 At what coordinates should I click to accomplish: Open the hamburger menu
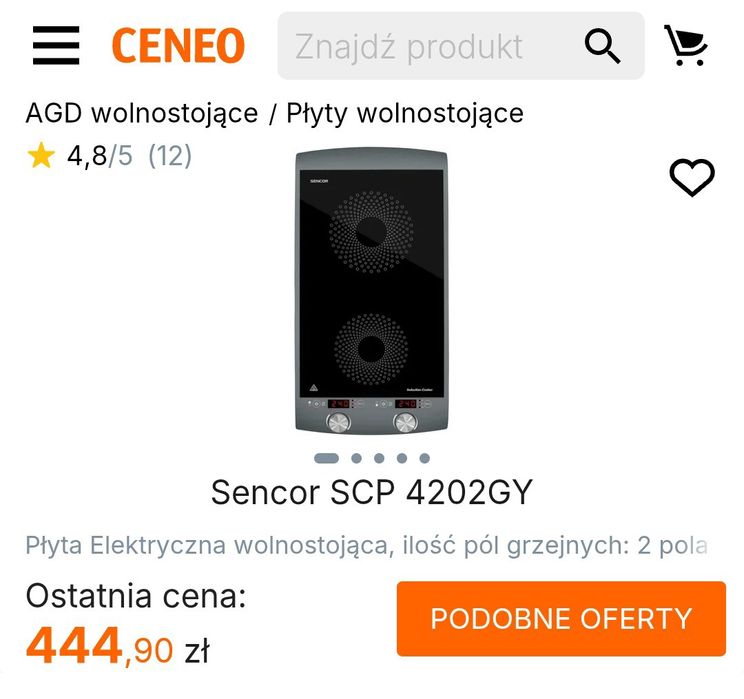tap(55, 45)
